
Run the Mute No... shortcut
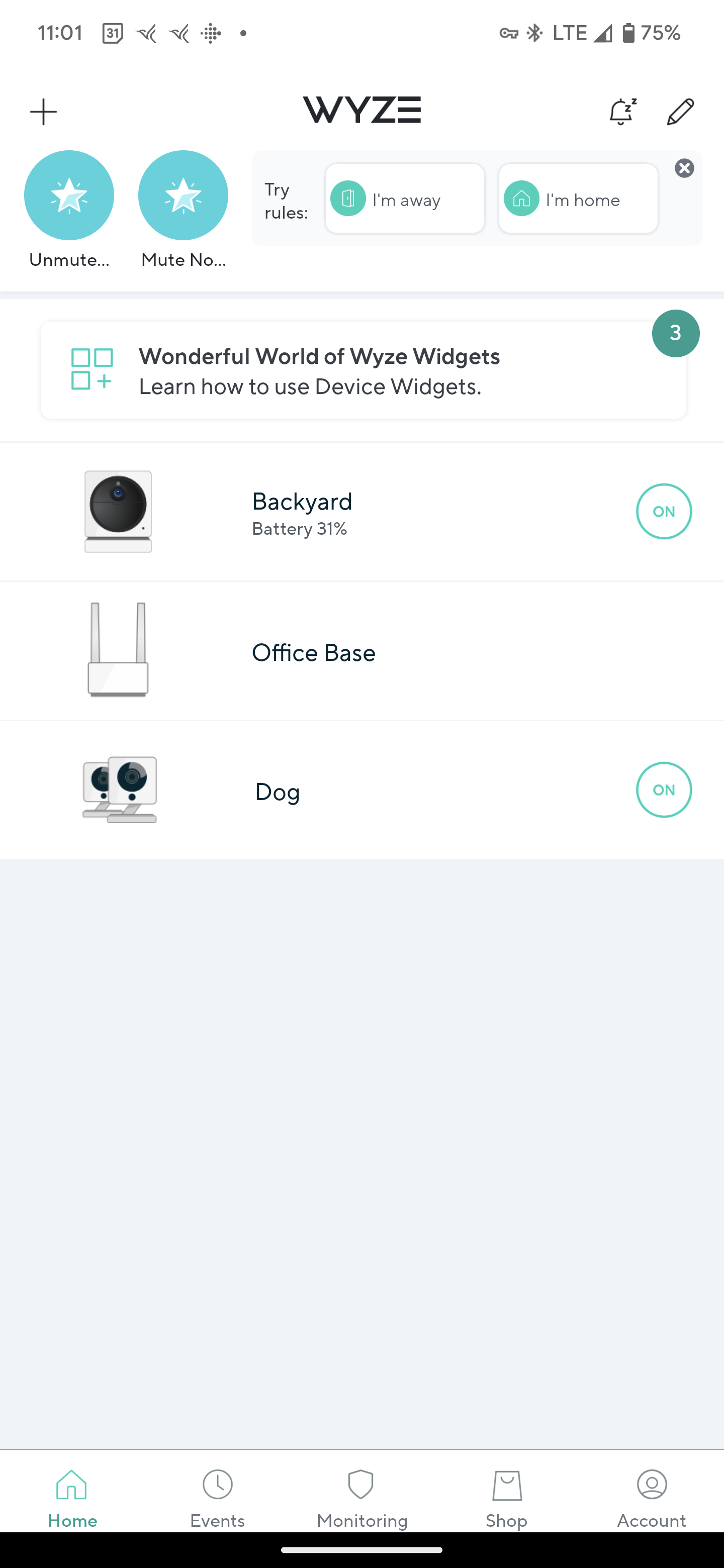coord(184,195)
